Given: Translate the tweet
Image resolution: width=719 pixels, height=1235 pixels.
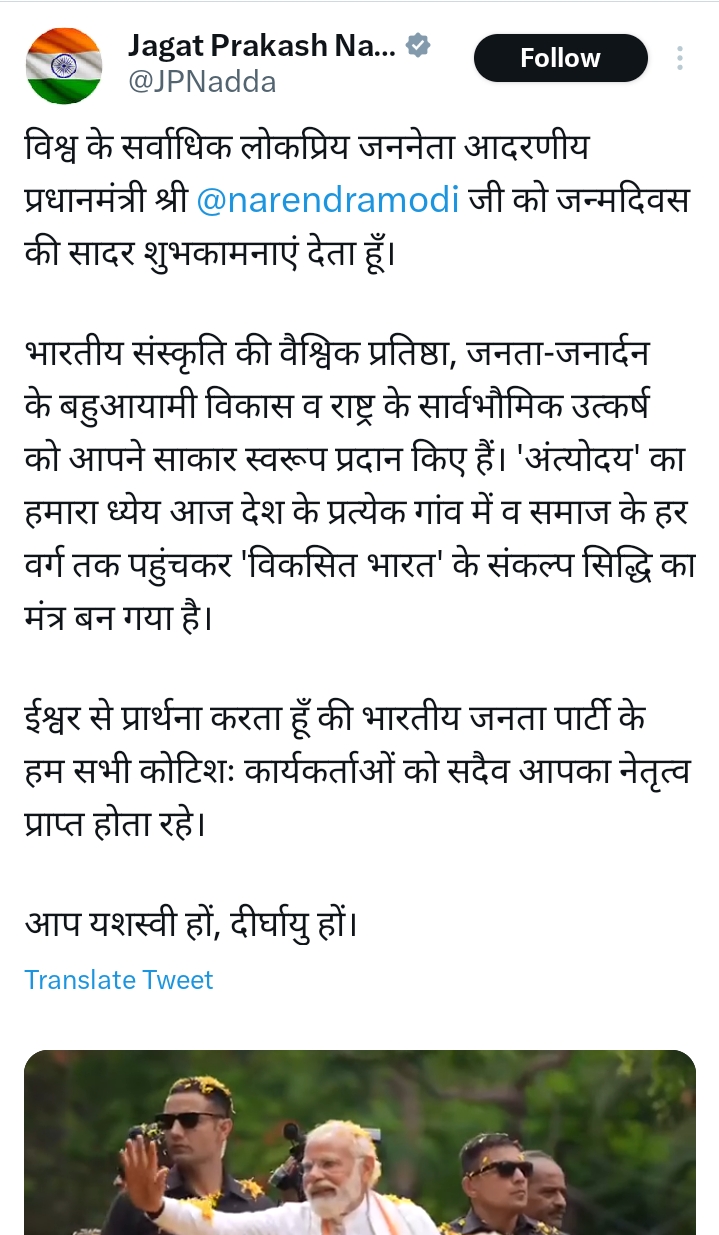Looking at the screenshot, I should click(x=119, y=979).
